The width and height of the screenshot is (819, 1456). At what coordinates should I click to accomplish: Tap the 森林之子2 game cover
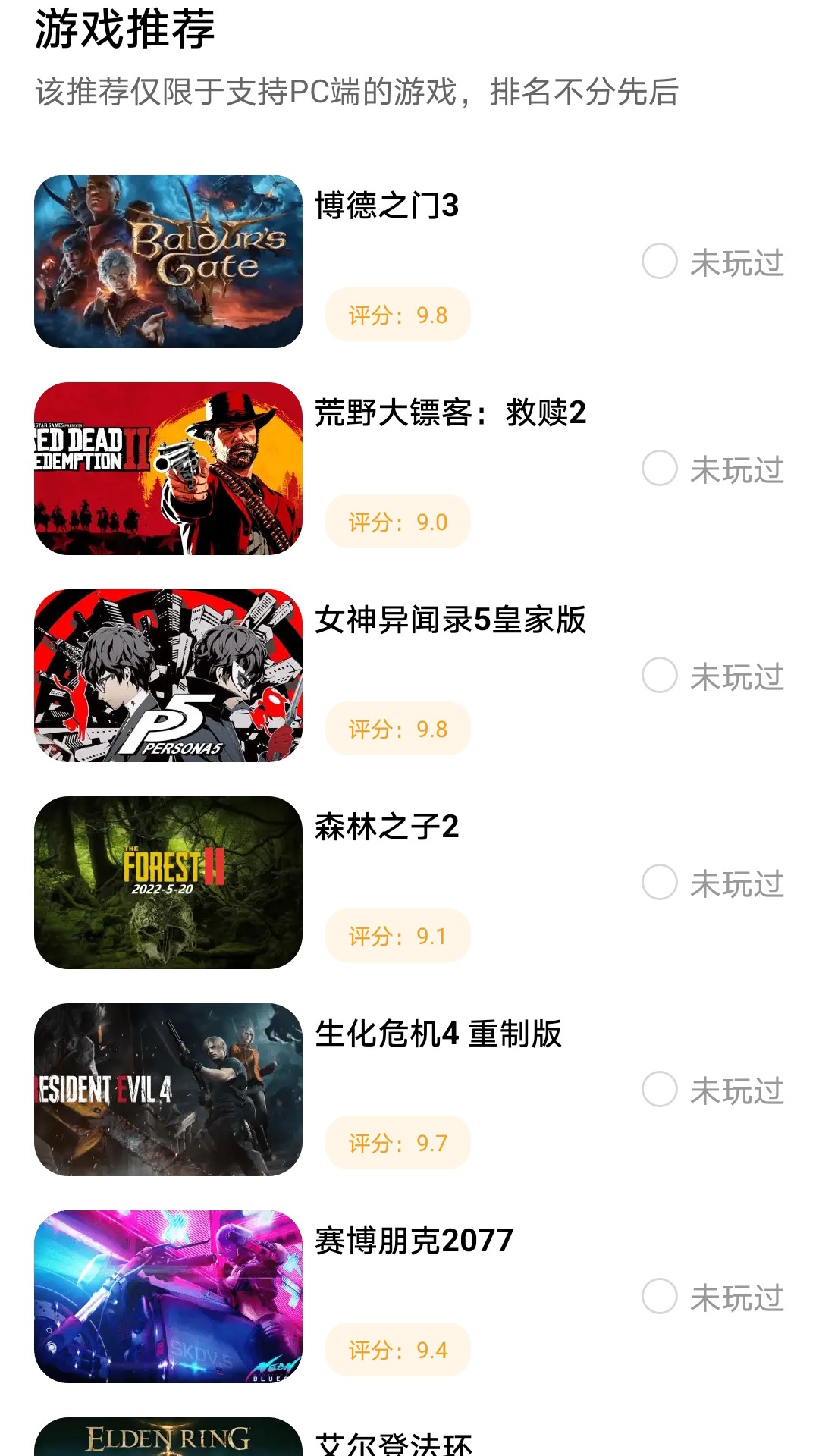pyautogui.click(x=168, y=883)
